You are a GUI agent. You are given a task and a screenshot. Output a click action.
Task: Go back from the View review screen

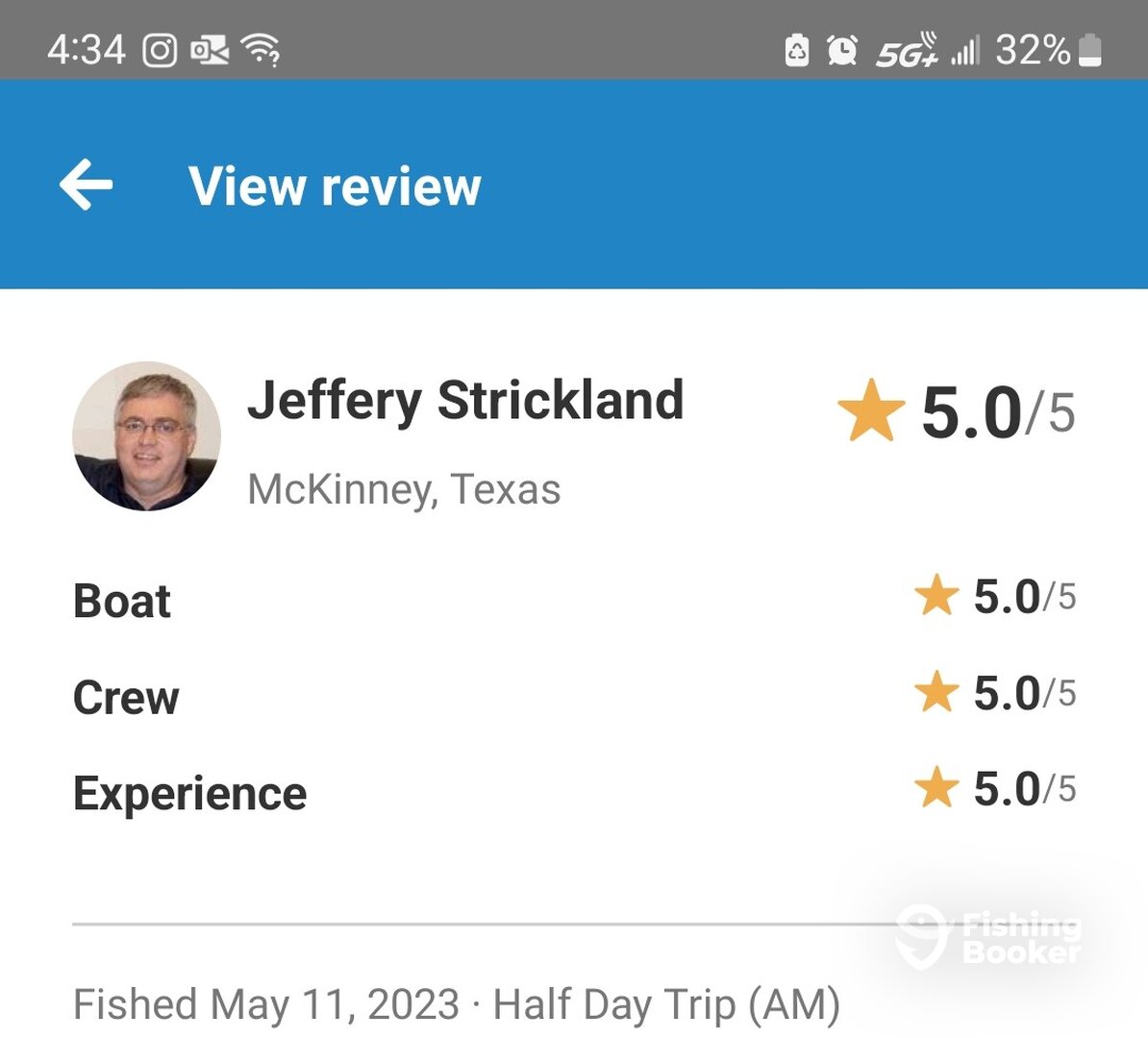[87, 185]
